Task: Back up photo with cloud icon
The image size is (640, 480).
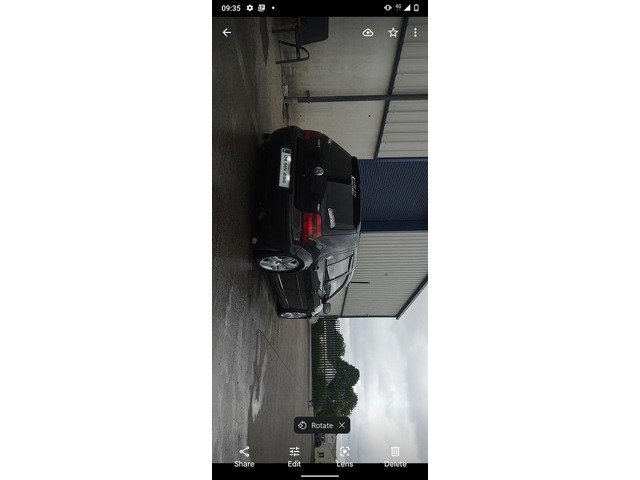Action: point(368,32)
